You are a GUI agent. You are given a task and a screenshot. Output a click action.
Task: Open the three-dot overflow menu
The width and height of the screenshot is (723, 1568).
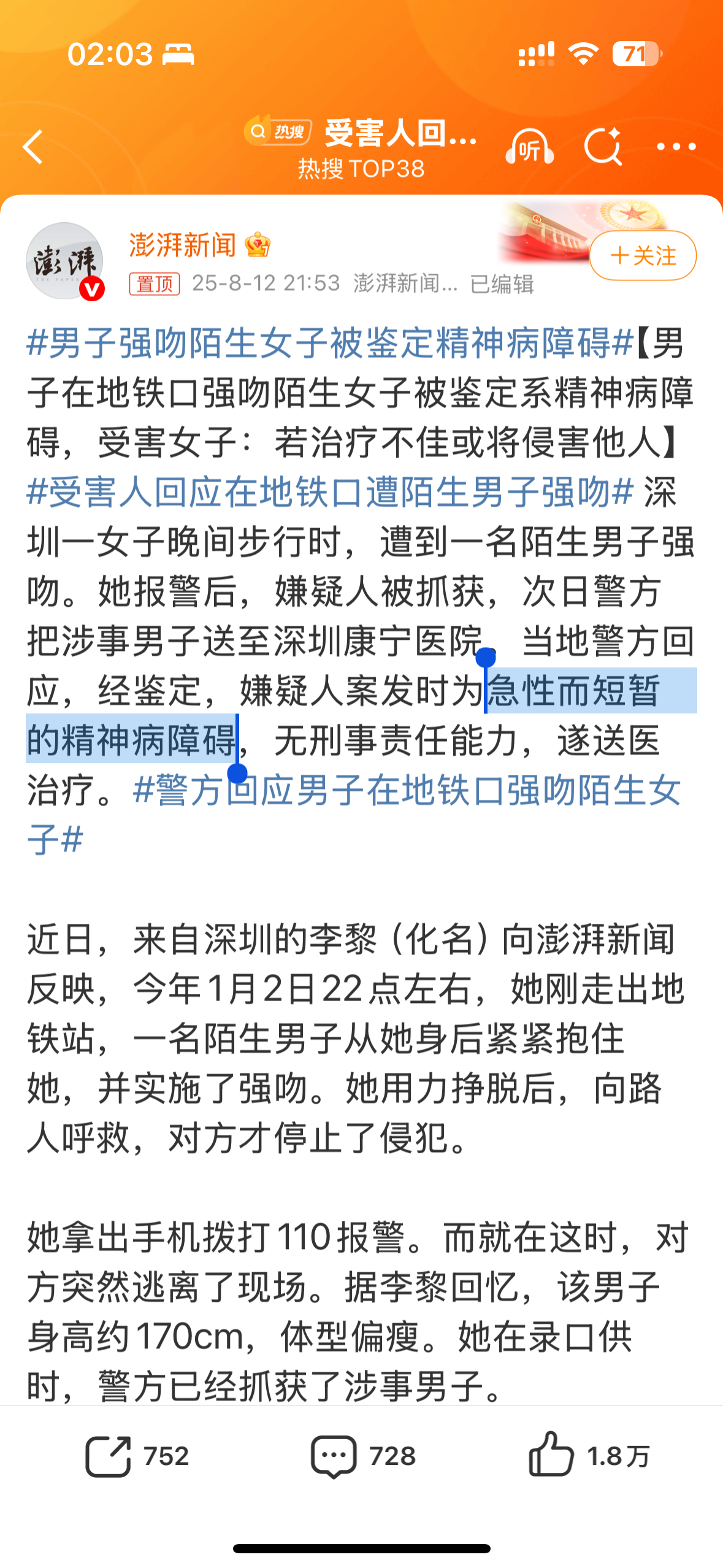[x=676, y=147]
